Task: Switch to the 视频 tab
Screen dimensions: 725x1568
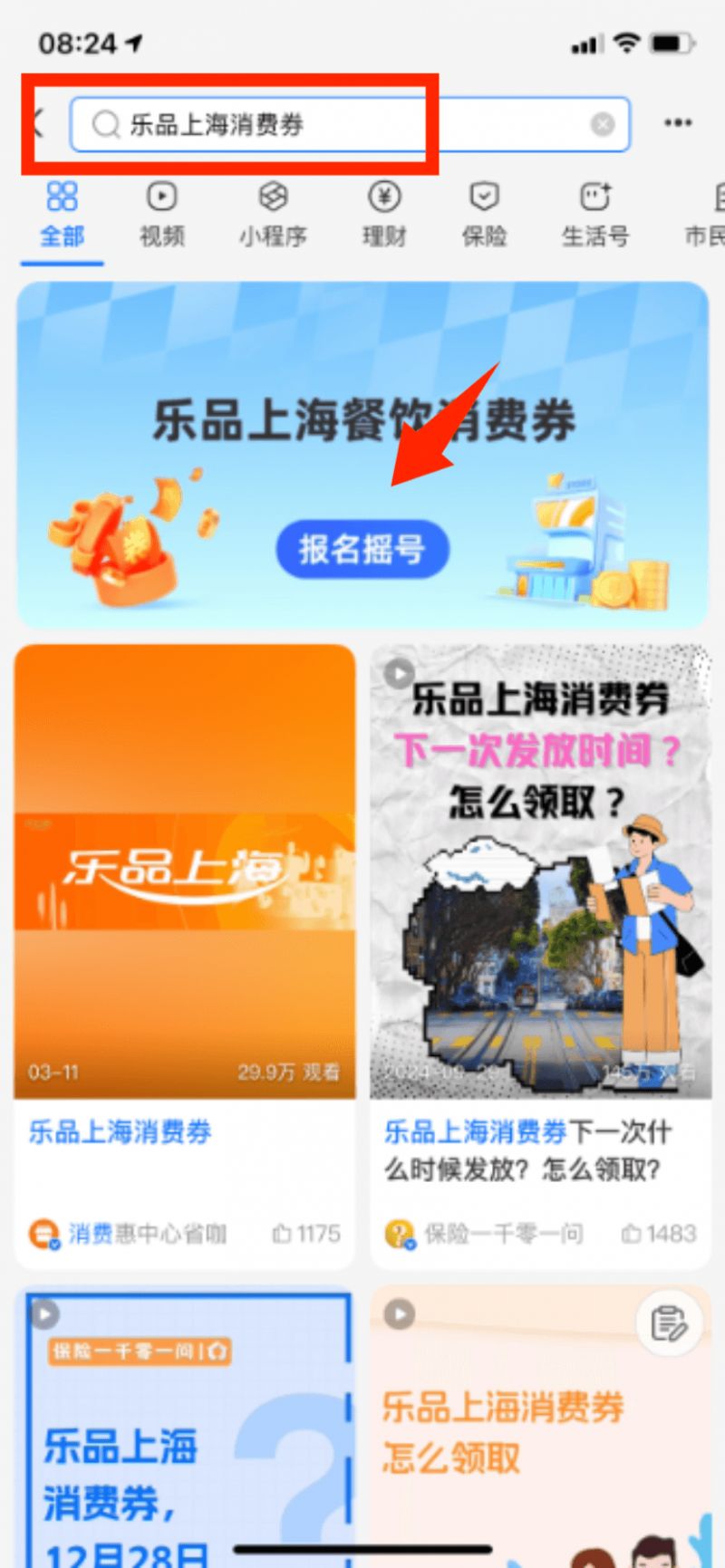Action: [x=162, y=216]
